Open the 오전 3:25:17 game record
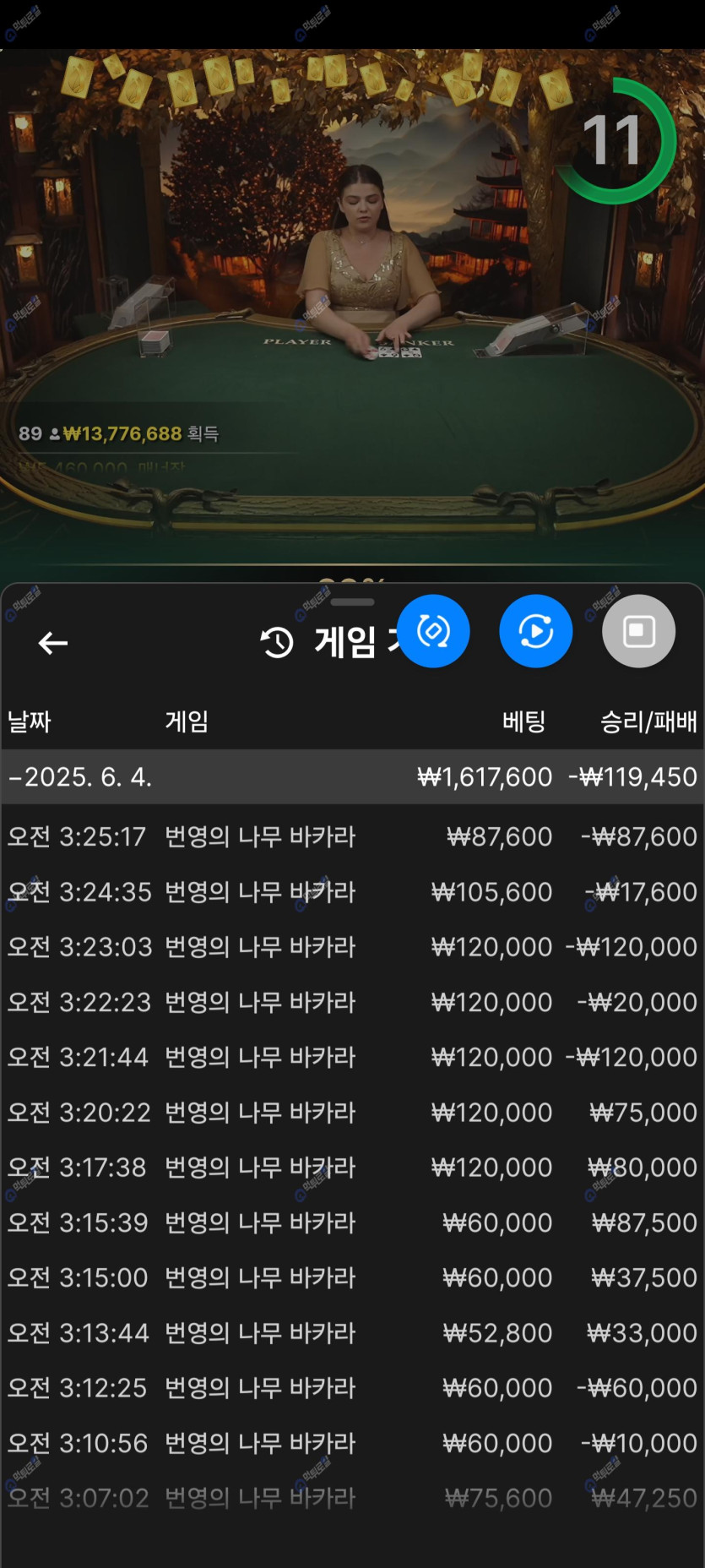 (352, 836)
